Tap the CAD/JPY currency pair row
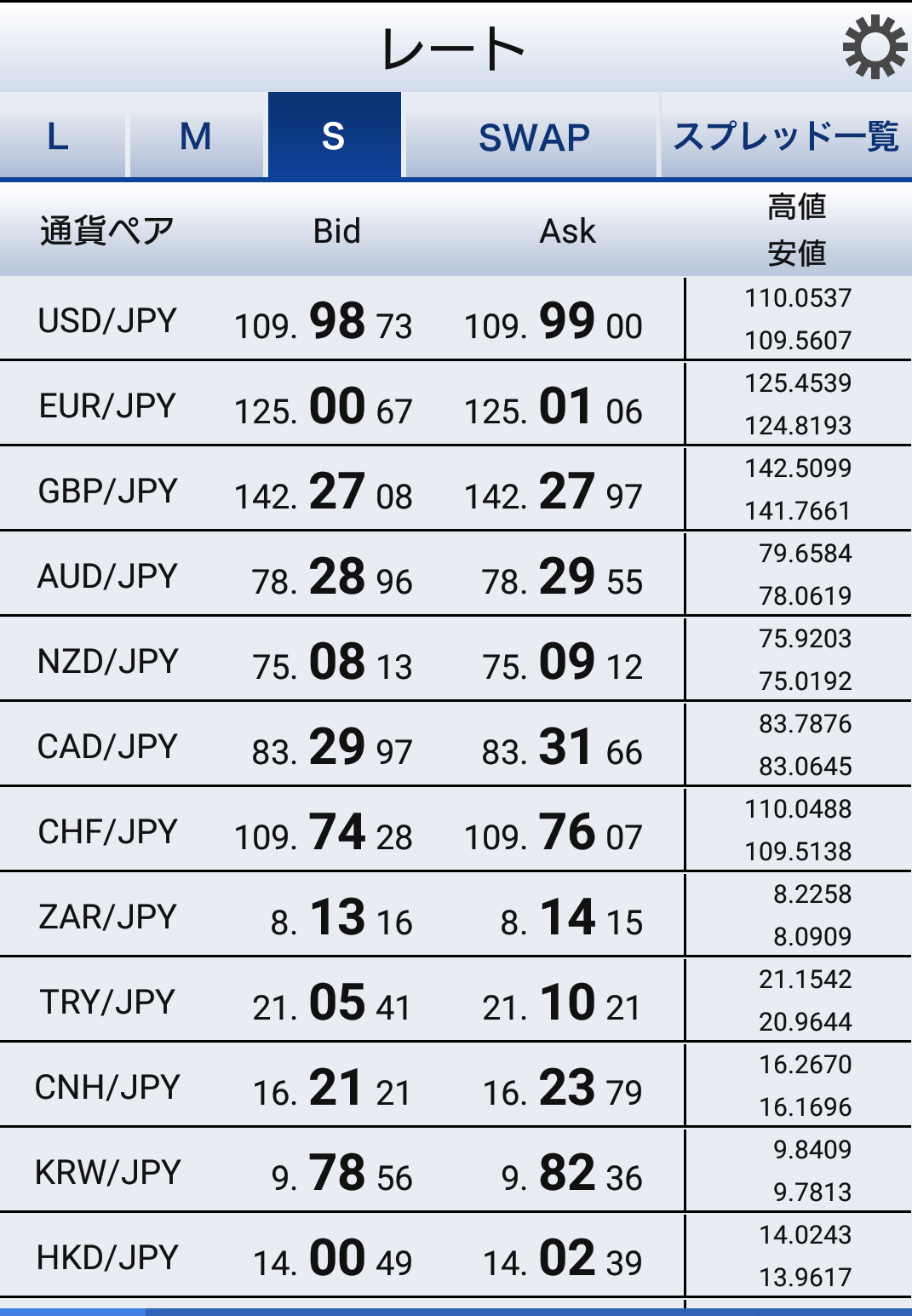This screenshot has height=1316, width=912. point(107,747)
